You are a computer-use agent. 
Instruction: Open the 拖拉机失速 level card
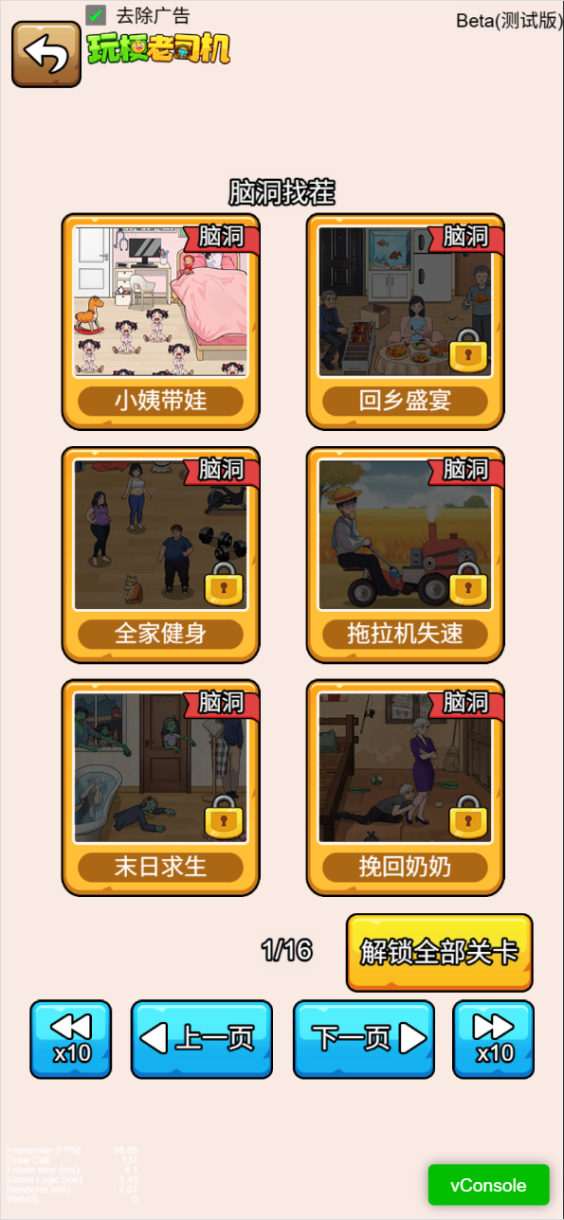pyautogui.click(x=405, y=554)
